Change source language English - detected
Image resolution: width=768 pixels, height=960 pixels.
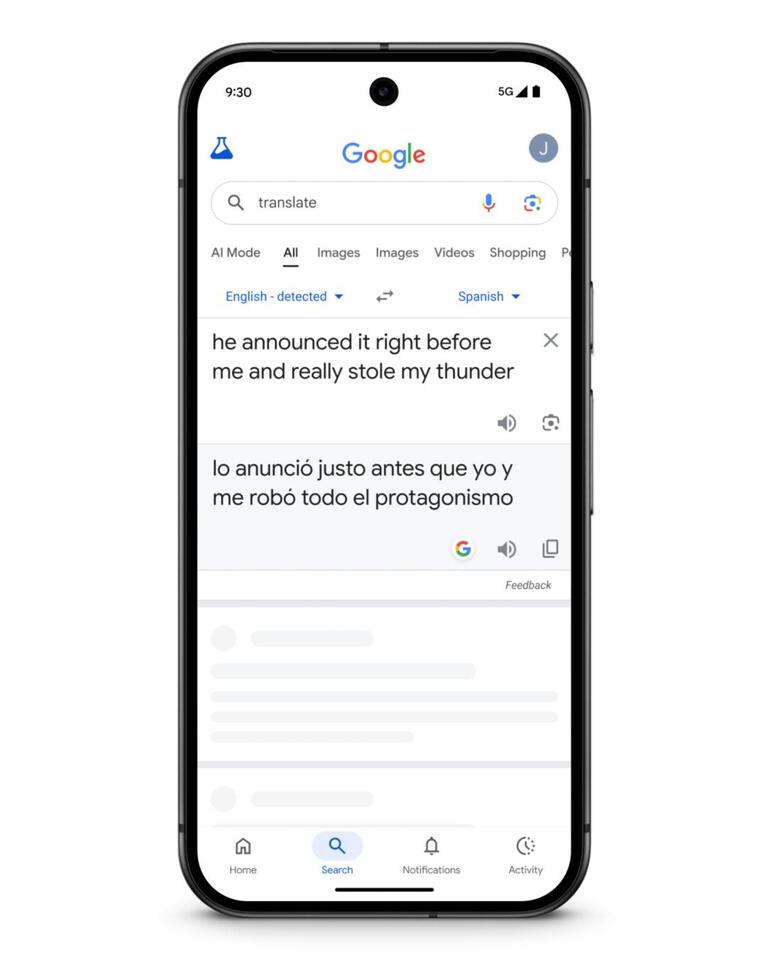coord(284,297)
